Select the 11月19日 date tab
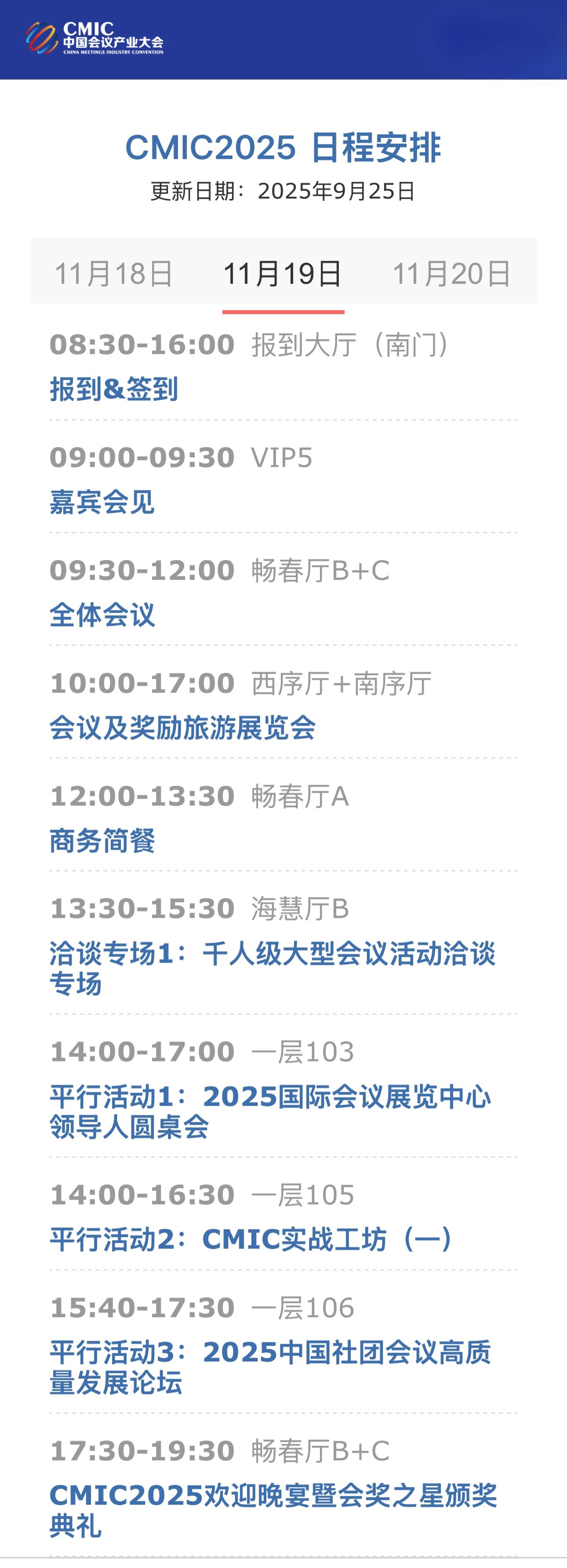 coord(283,273)
